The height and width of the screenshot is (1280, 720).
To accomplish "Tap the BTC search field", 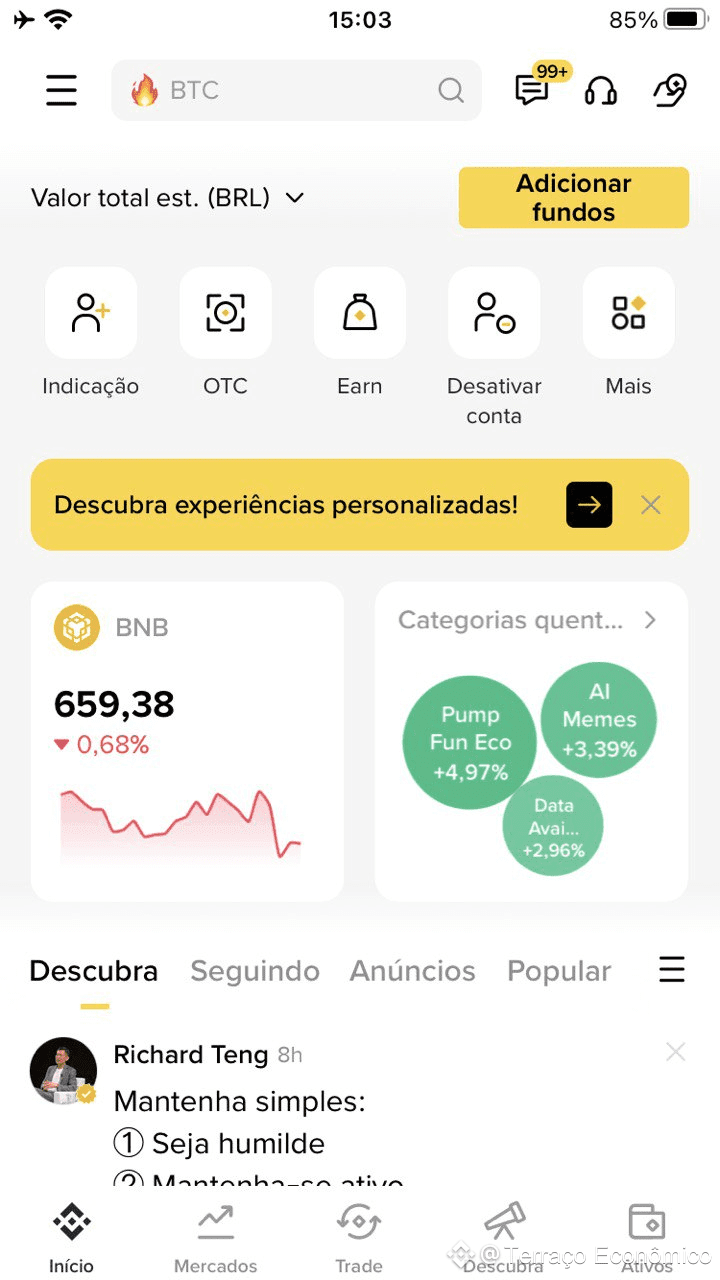I will (296, 90).
